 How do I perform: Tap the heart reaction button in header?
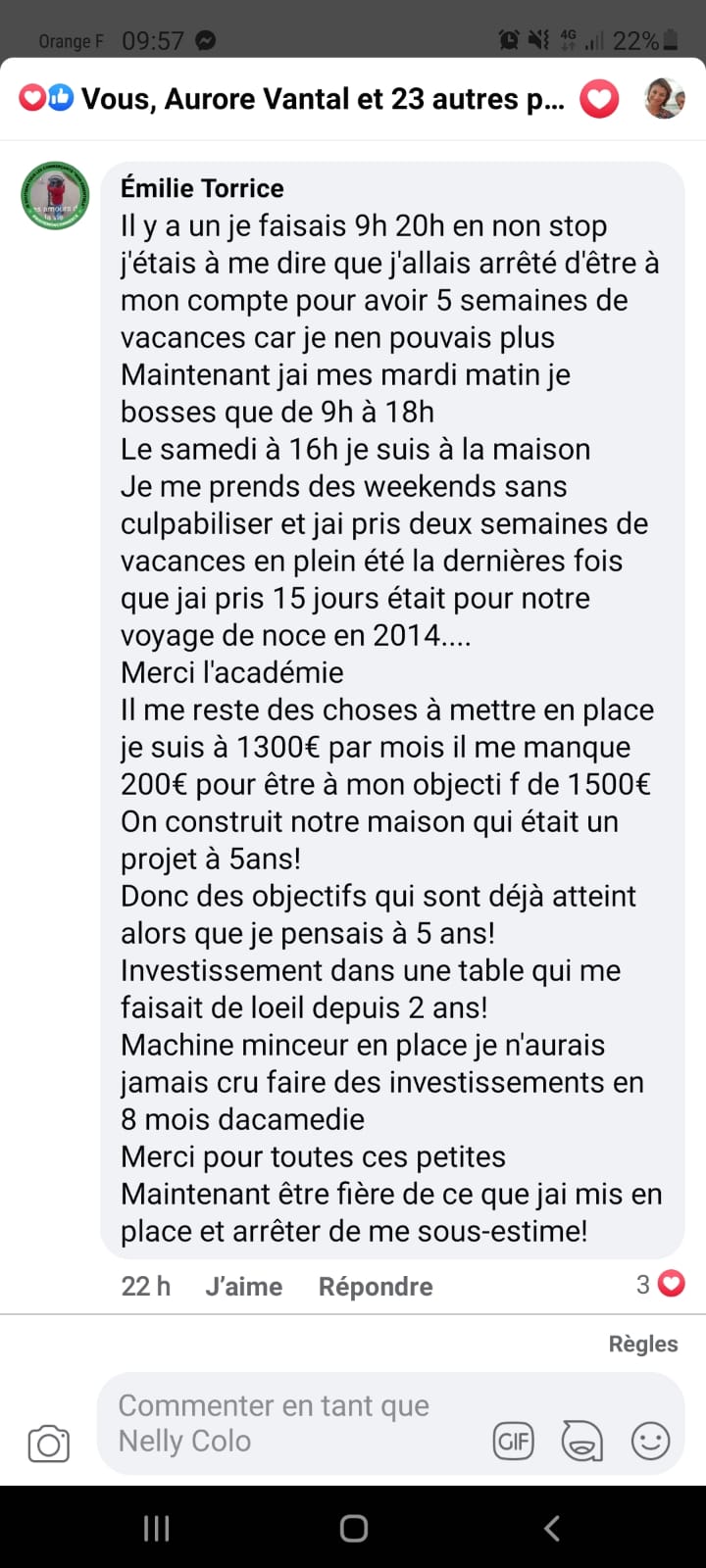click(599, 99)
